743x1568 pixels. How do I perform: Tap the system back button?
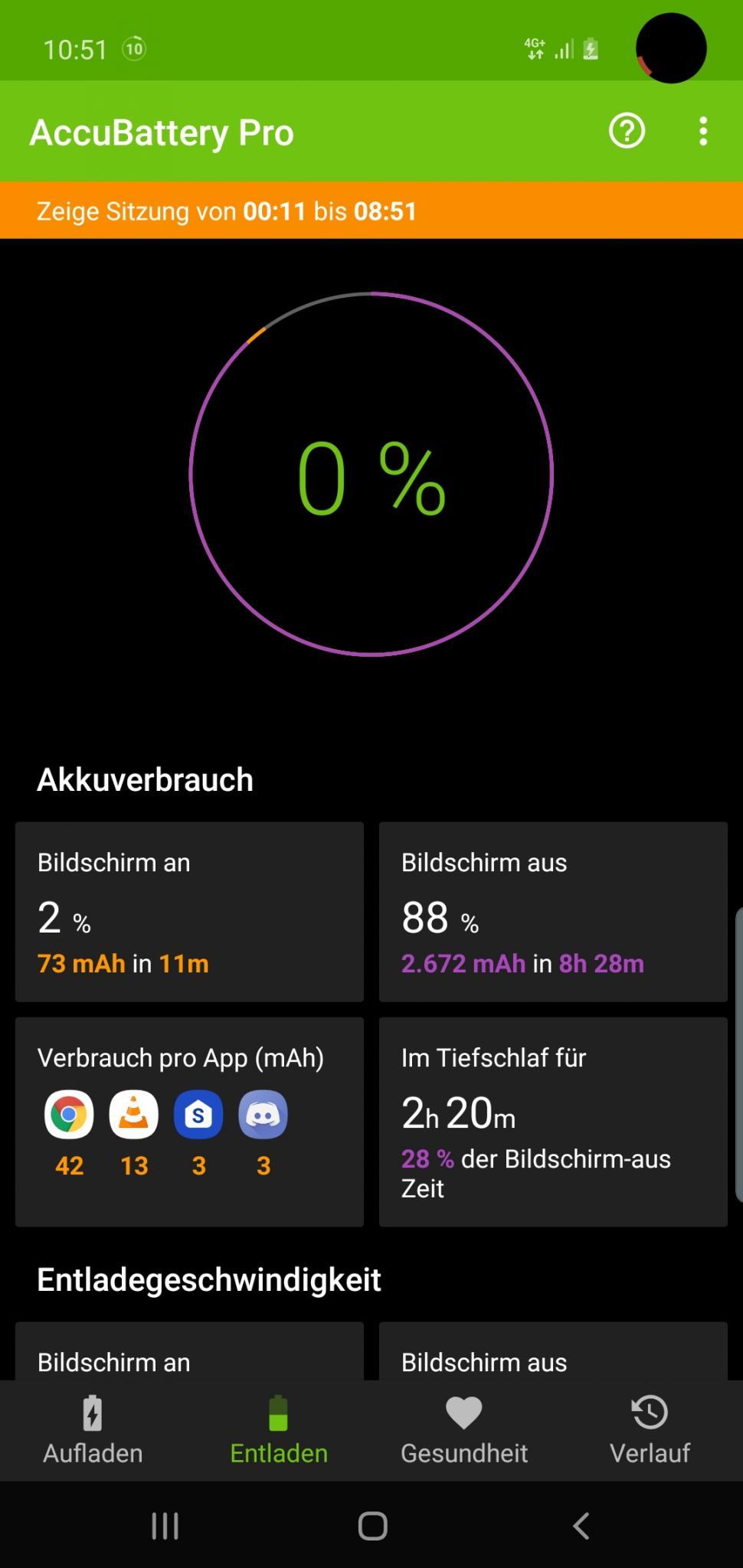[581, 1525]
